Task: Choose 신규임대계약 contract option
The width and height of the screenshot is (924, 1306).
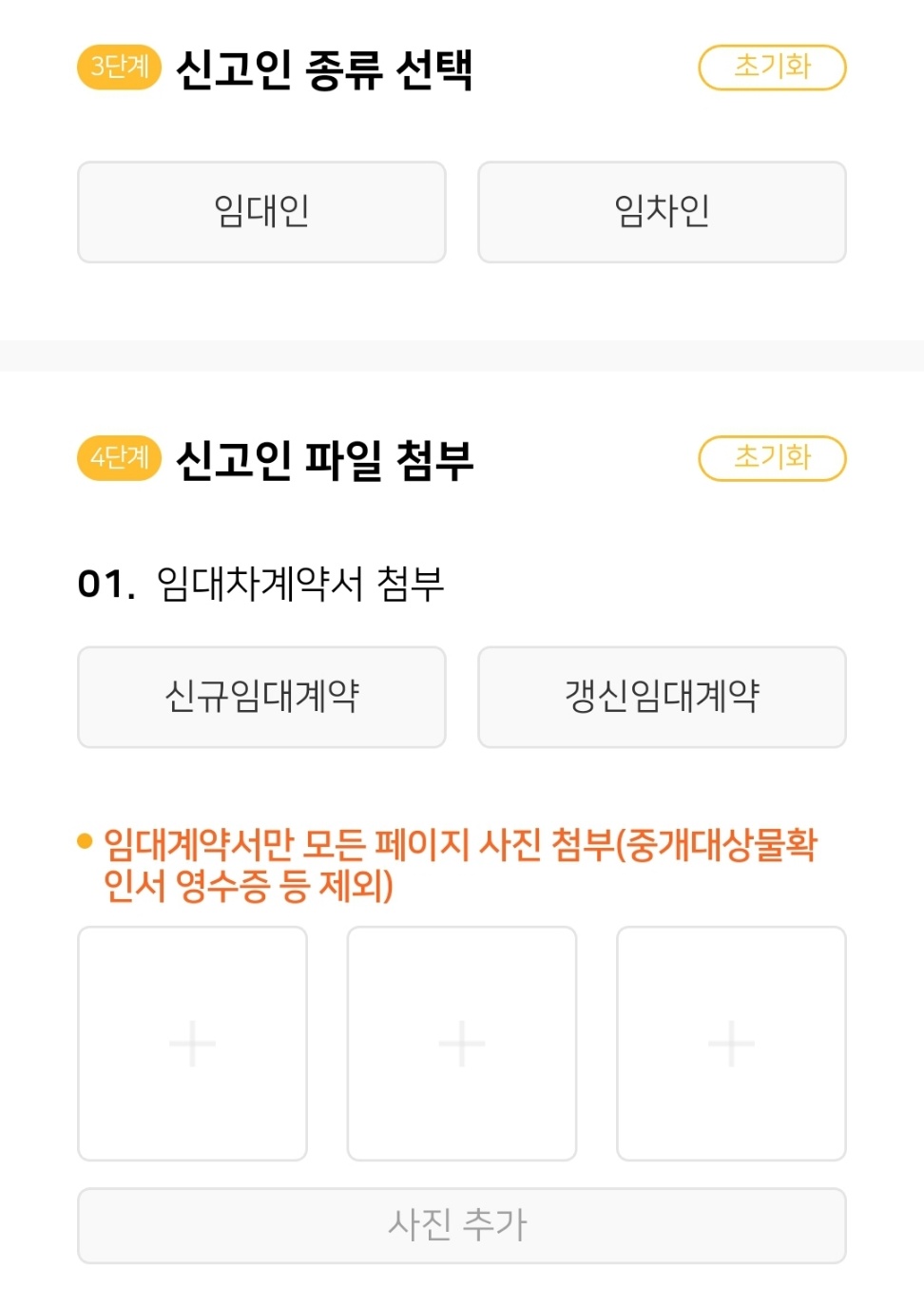Action: pos(260,697)
